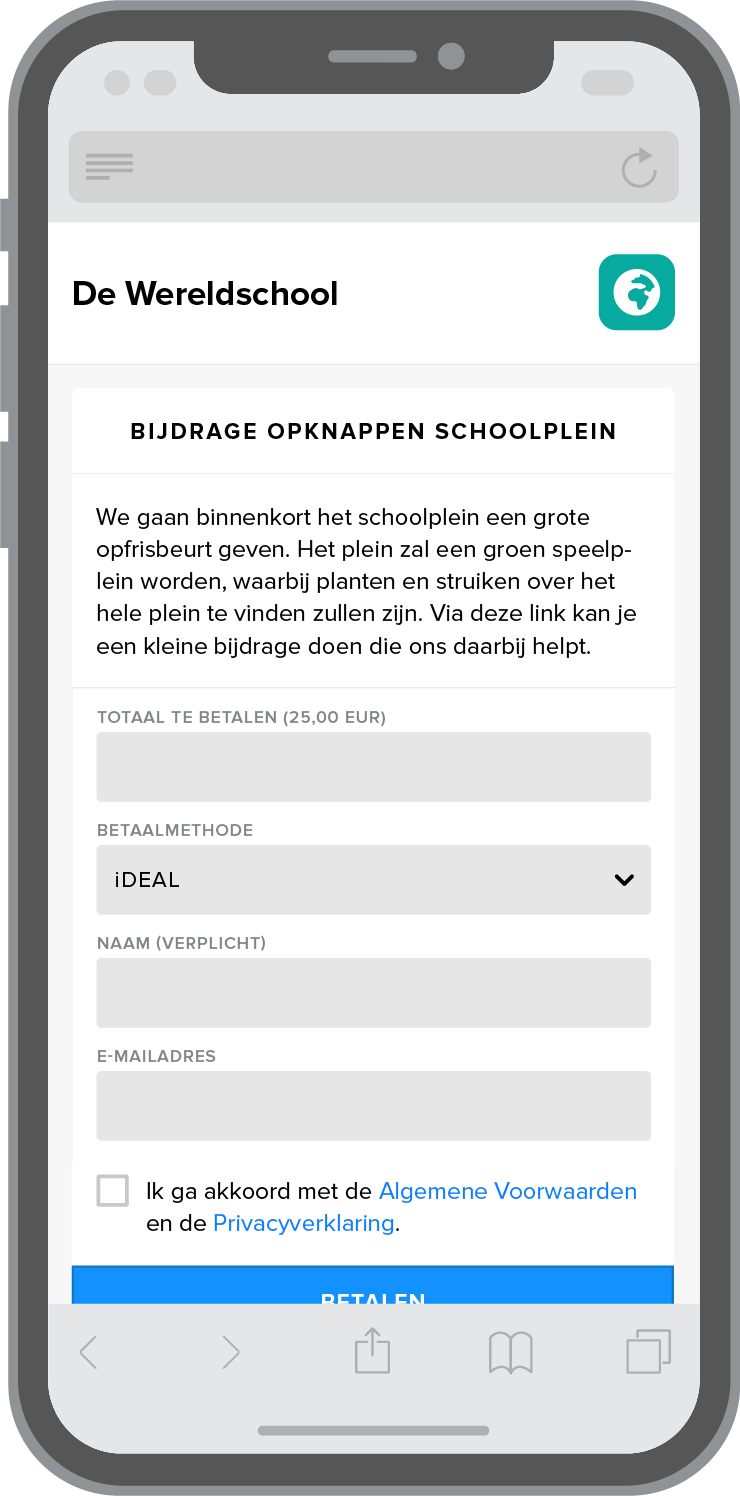This screenshot has height=1496, width=740.
Task: Tap the total amount to pay field
Action: click(373, 767)
